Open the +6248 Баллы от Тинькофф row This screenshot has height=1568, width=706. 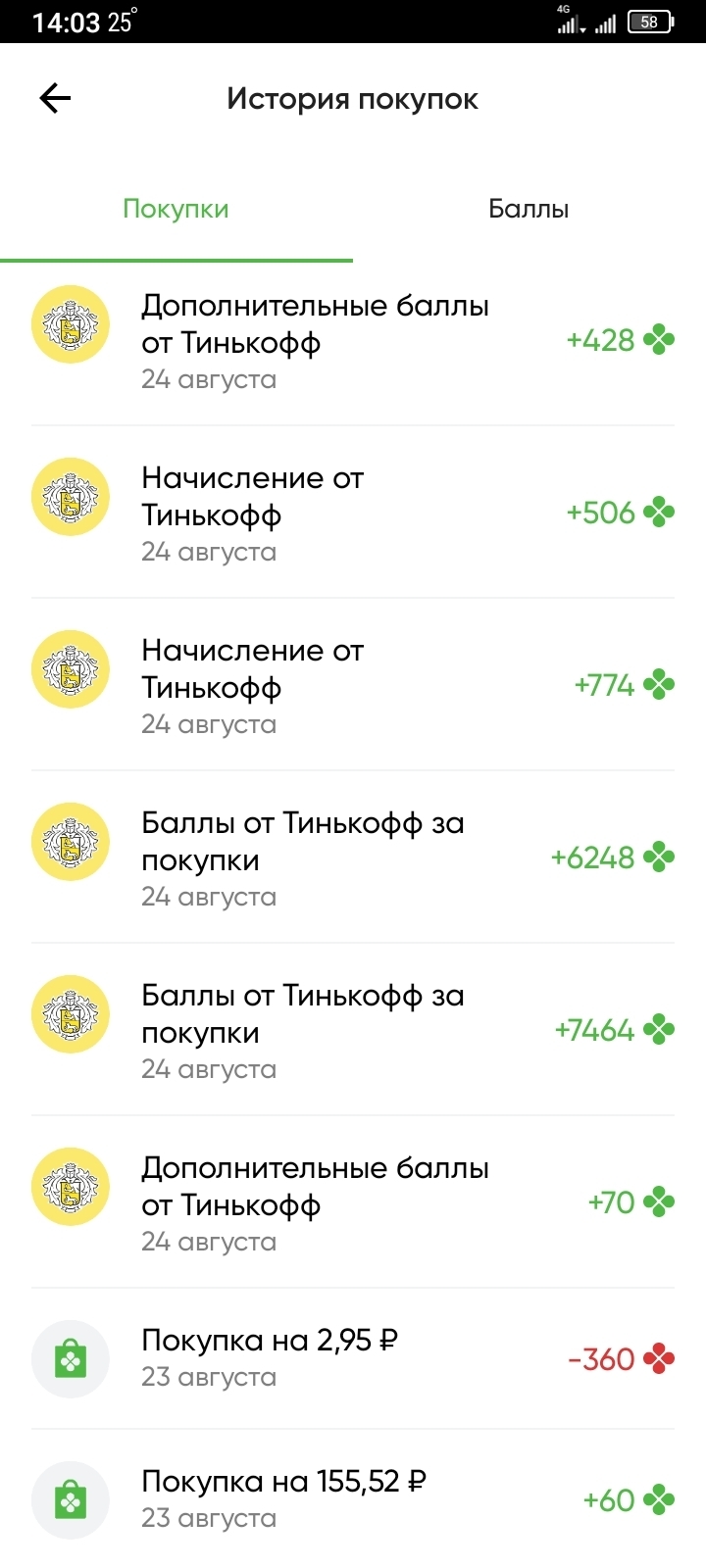(x=353, y=857)
